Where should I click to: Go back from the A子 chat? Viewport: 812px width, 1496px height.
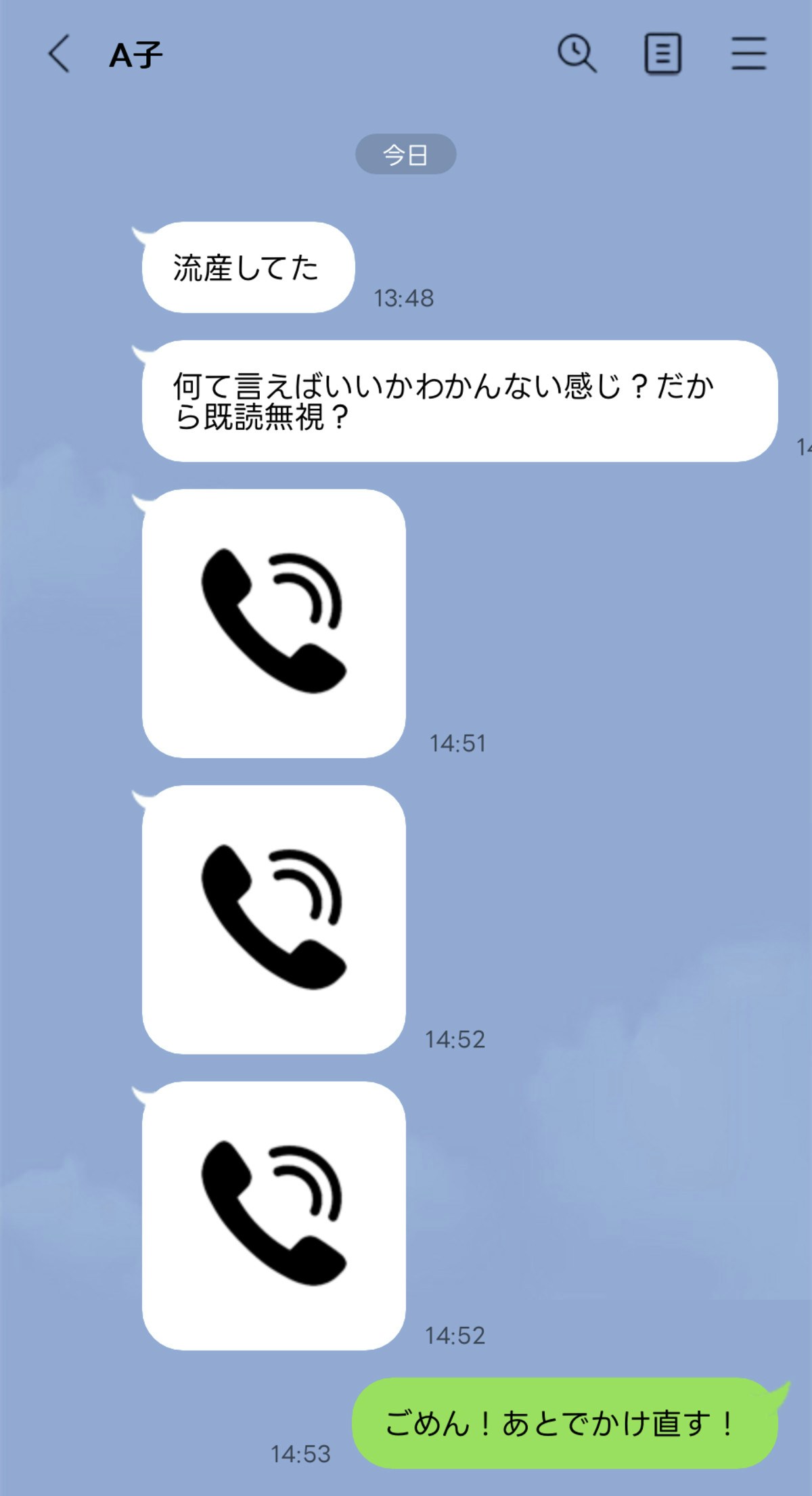59,54
